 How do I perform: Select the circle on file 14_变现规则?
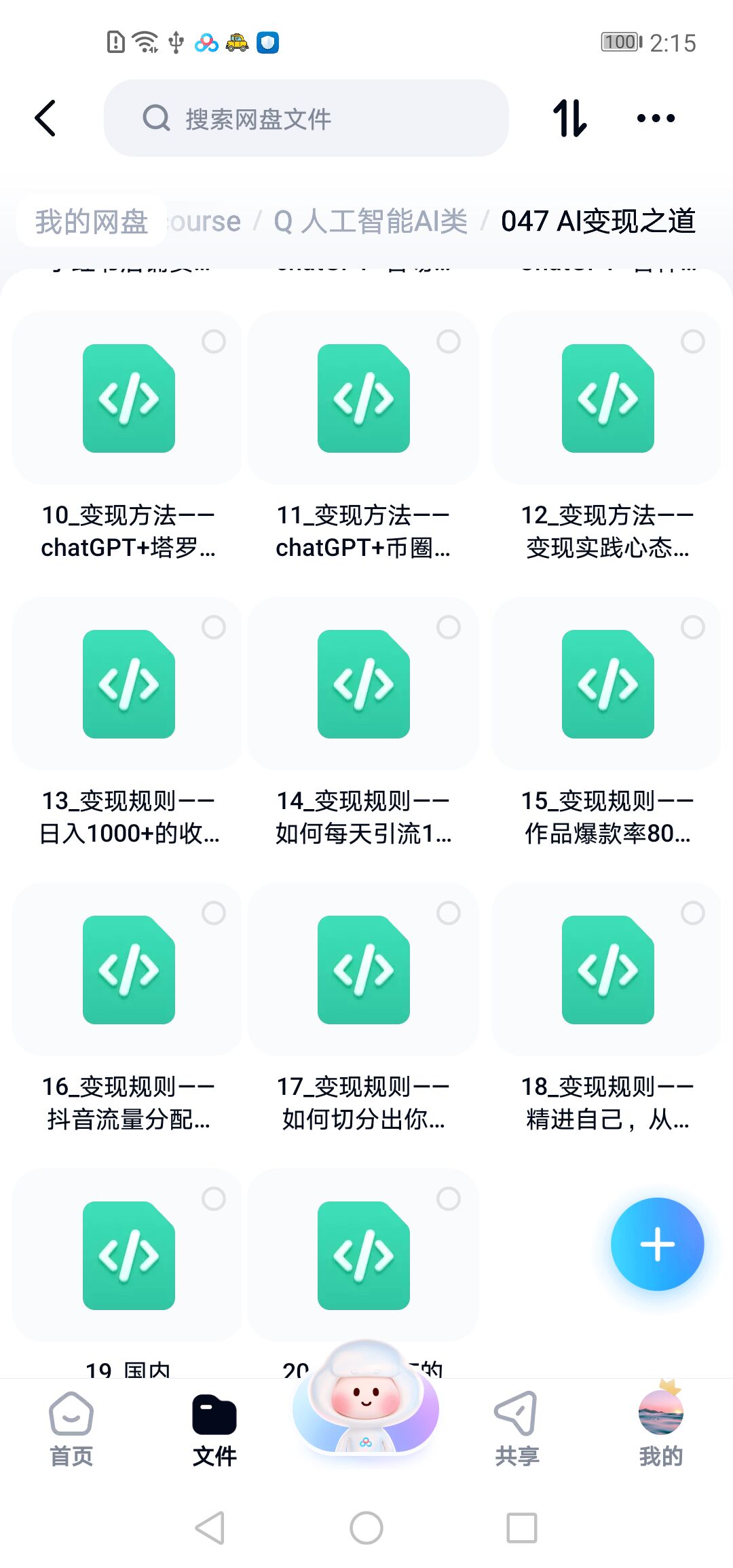448,627
